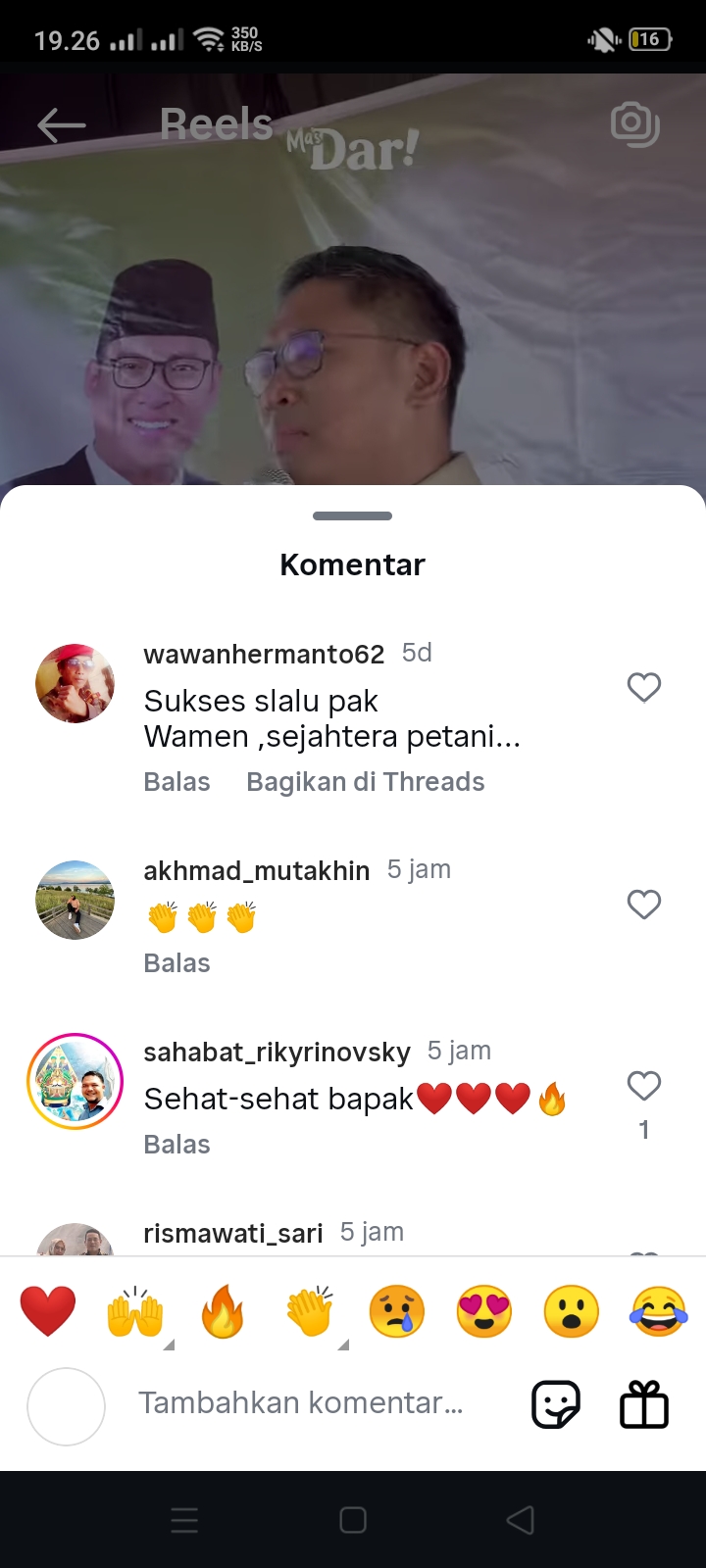The height and width of the screenshot is (1568, 706).
Task: Insert the red heart emoji
Action: click(47, 1311)
